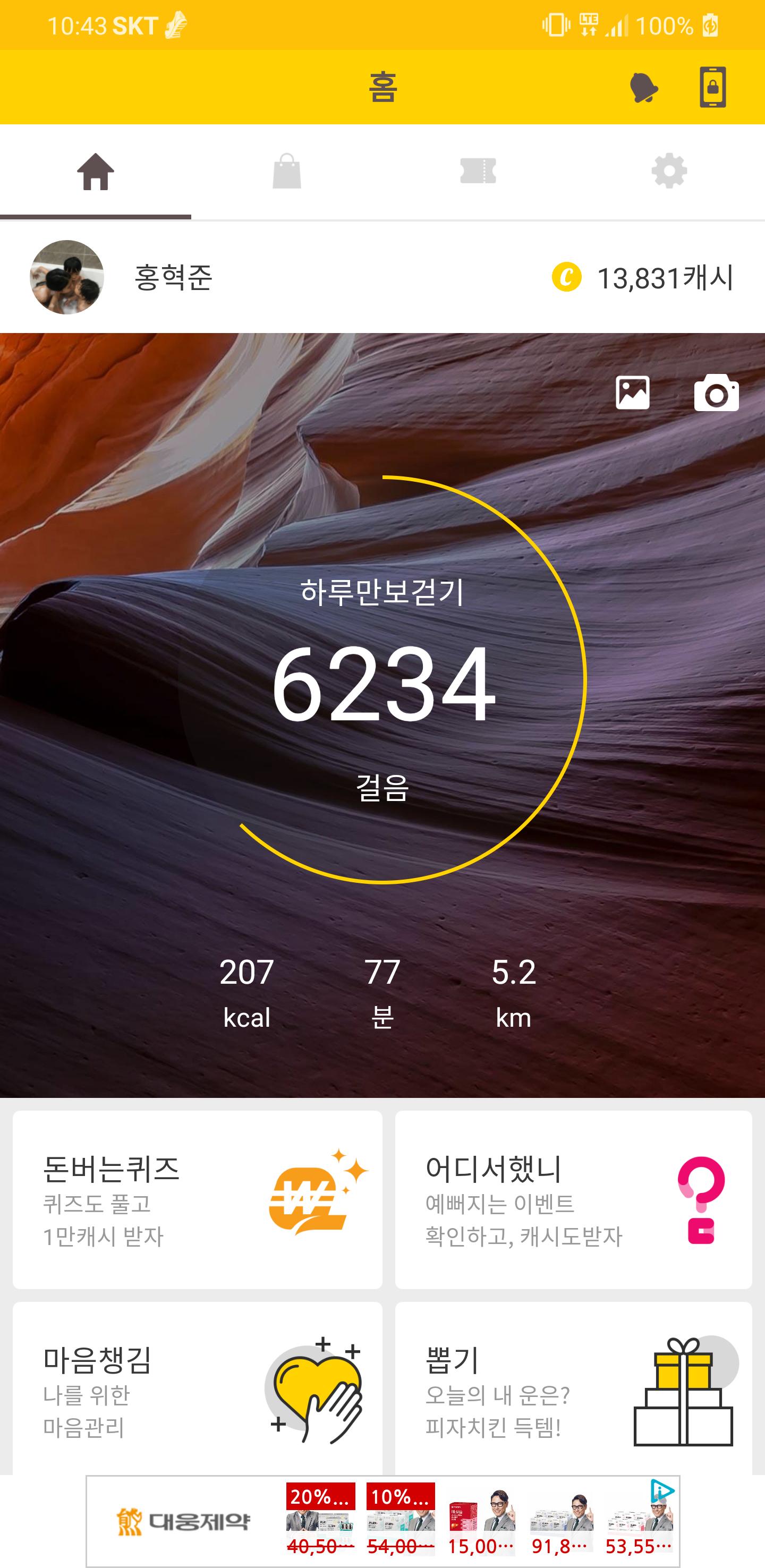This screenshot has width=765, height=1568.
Task: Switch to the shopping bag tab
Action: pos(287,172)
